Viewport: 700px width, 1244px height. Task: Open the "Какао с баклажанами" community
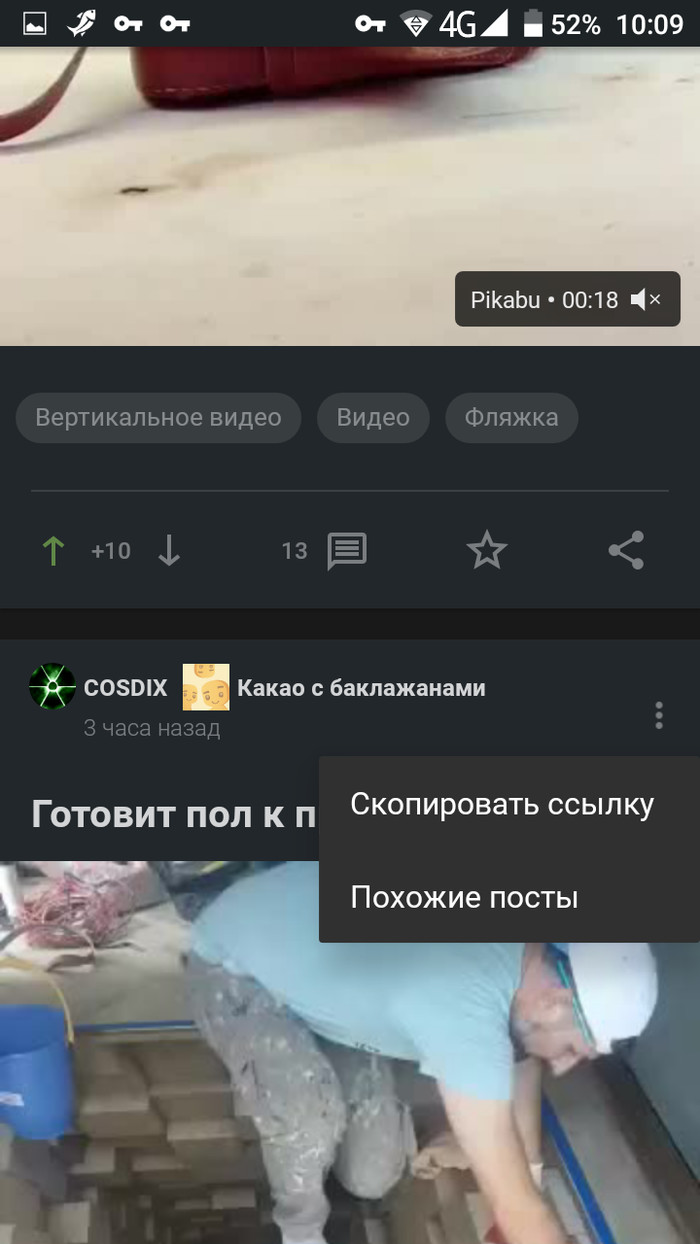[360, 688]
